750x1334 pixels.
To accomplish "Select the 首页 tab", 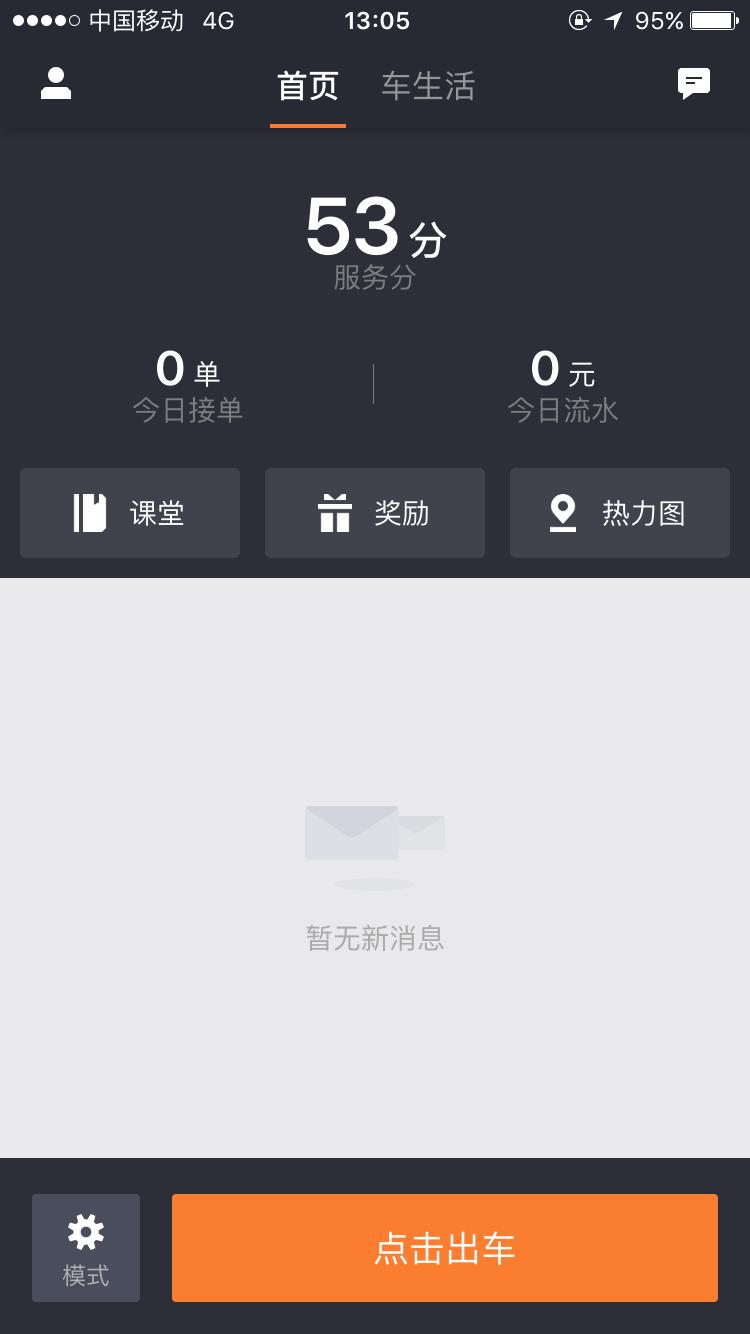I will [x=307, y=87].
